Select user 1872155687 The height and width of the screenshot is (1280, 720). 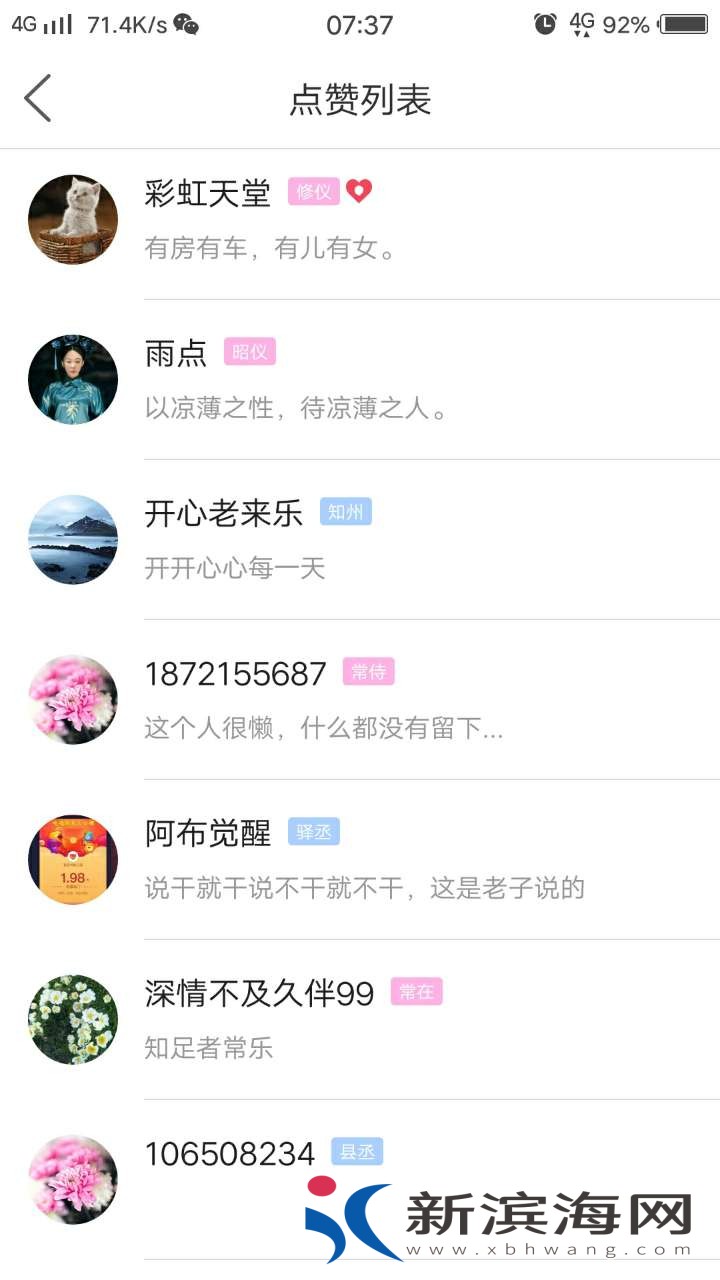pos(360,700)
